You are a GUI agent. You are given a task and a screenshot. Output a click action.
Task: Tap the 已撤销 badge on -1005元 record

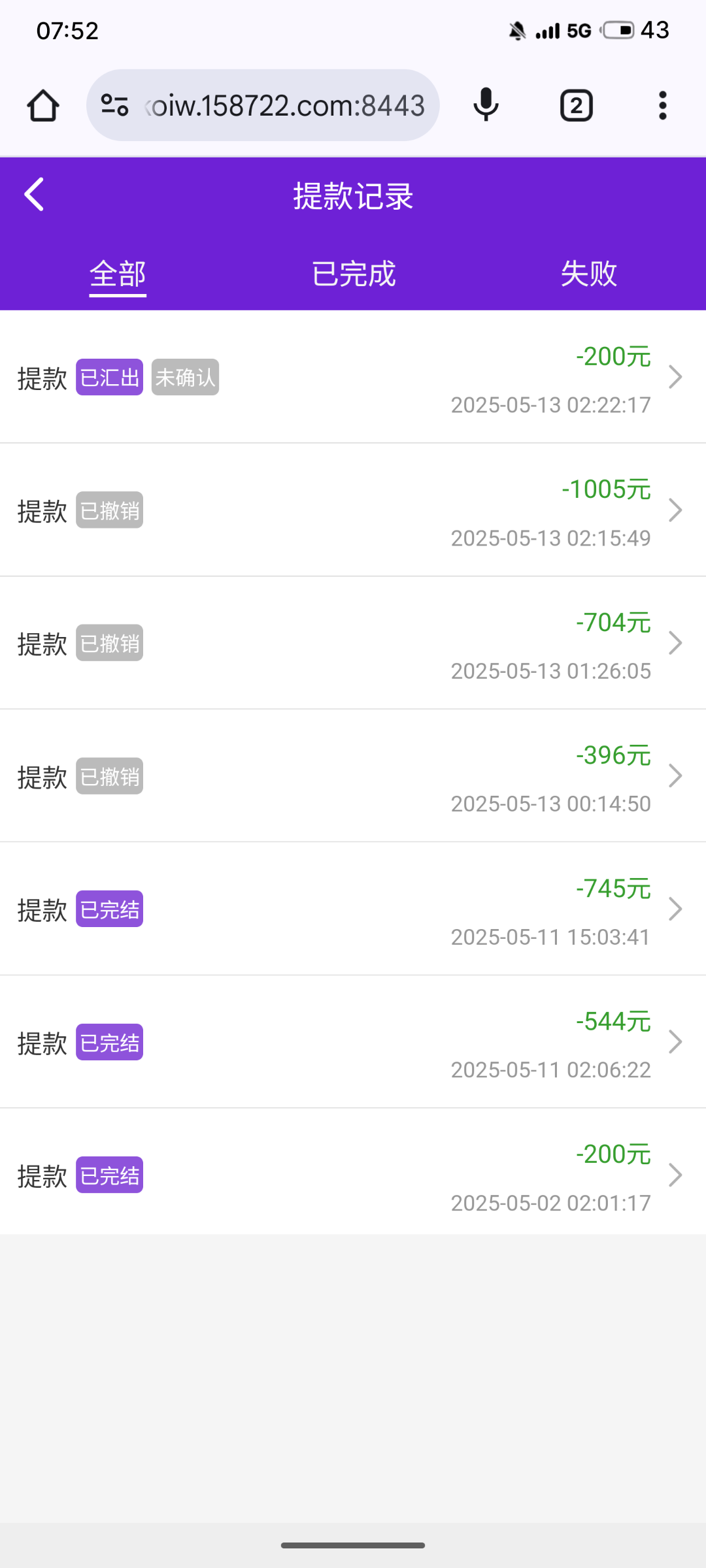(109, 510)
